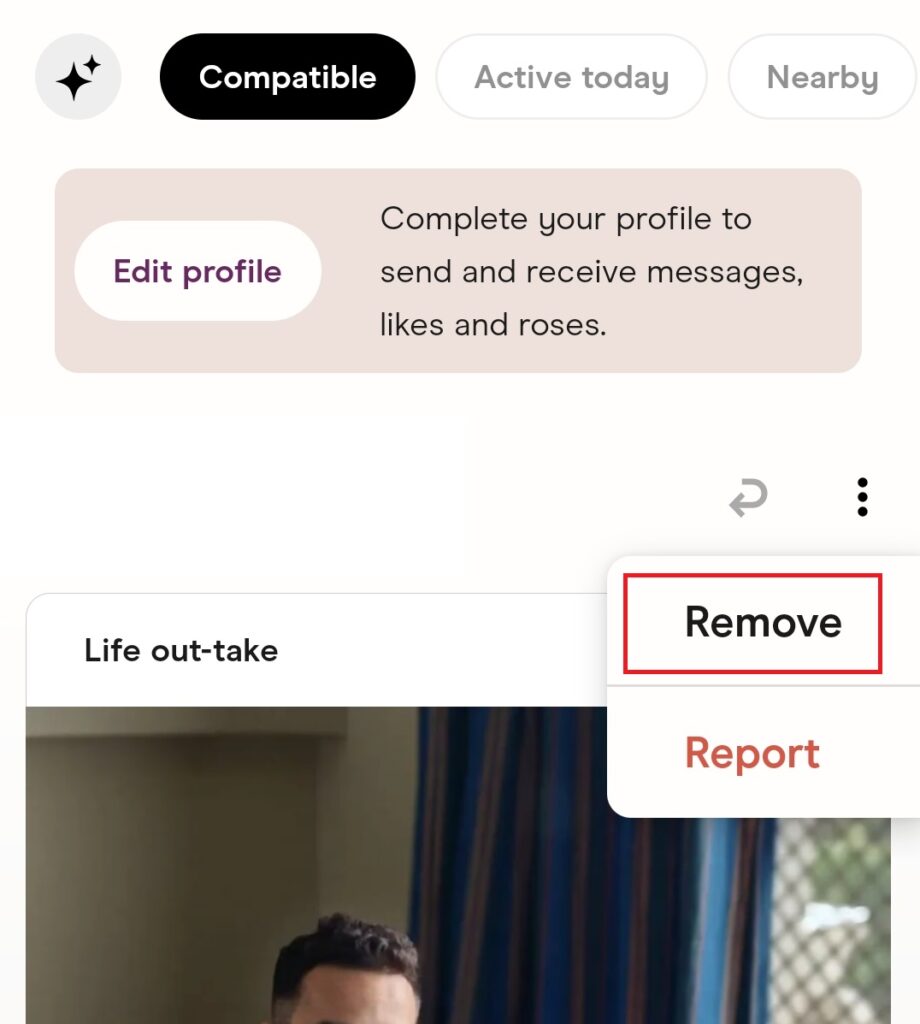
Task: Choose the Nearby filter chip
Action: pos(822,77)
